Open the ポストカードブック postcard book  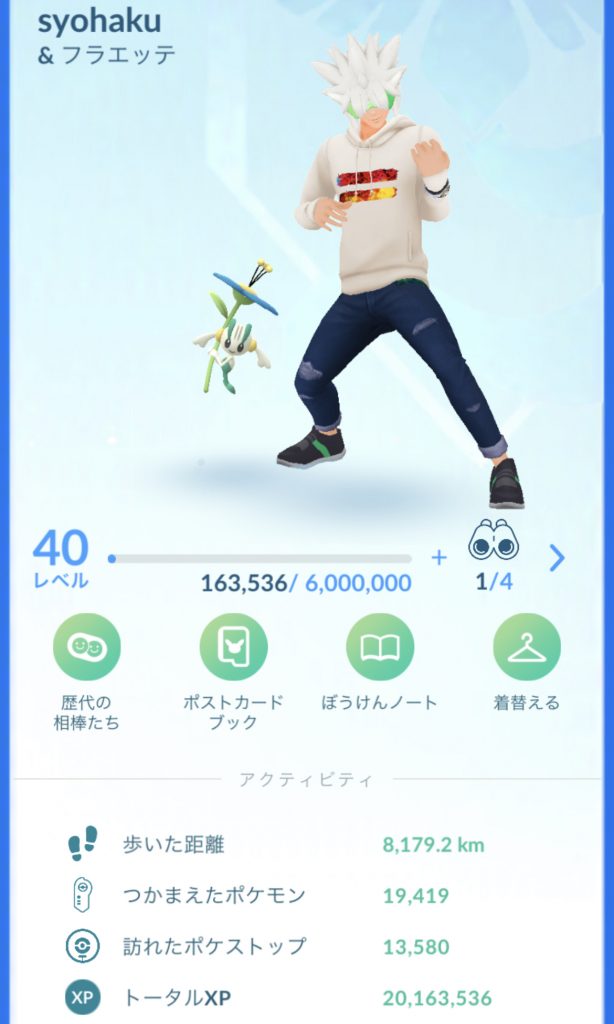(x=233, y=648)
